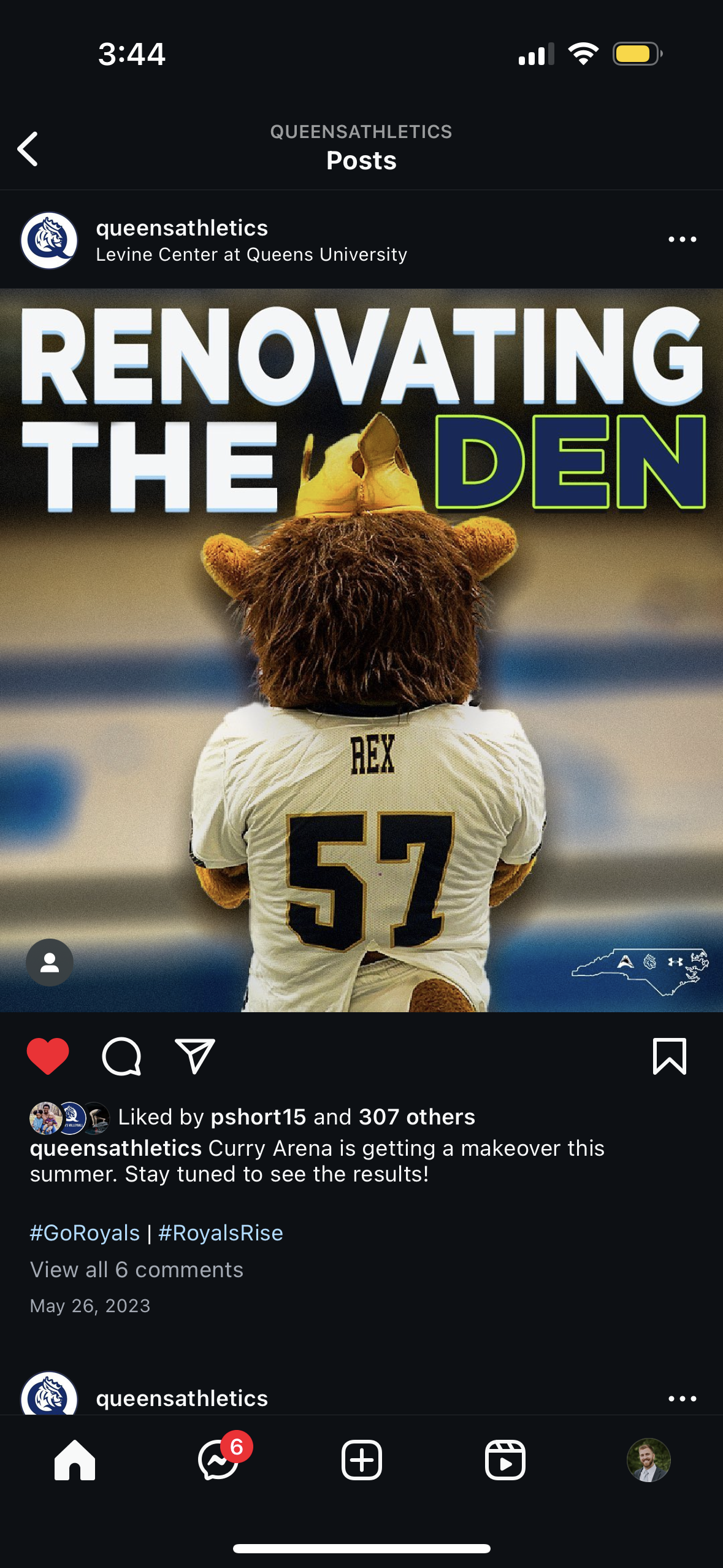The width and height of the screenshot is (723, 1568).
Task: Share the post via the paper plane icon
Action: pos(194,1056)
